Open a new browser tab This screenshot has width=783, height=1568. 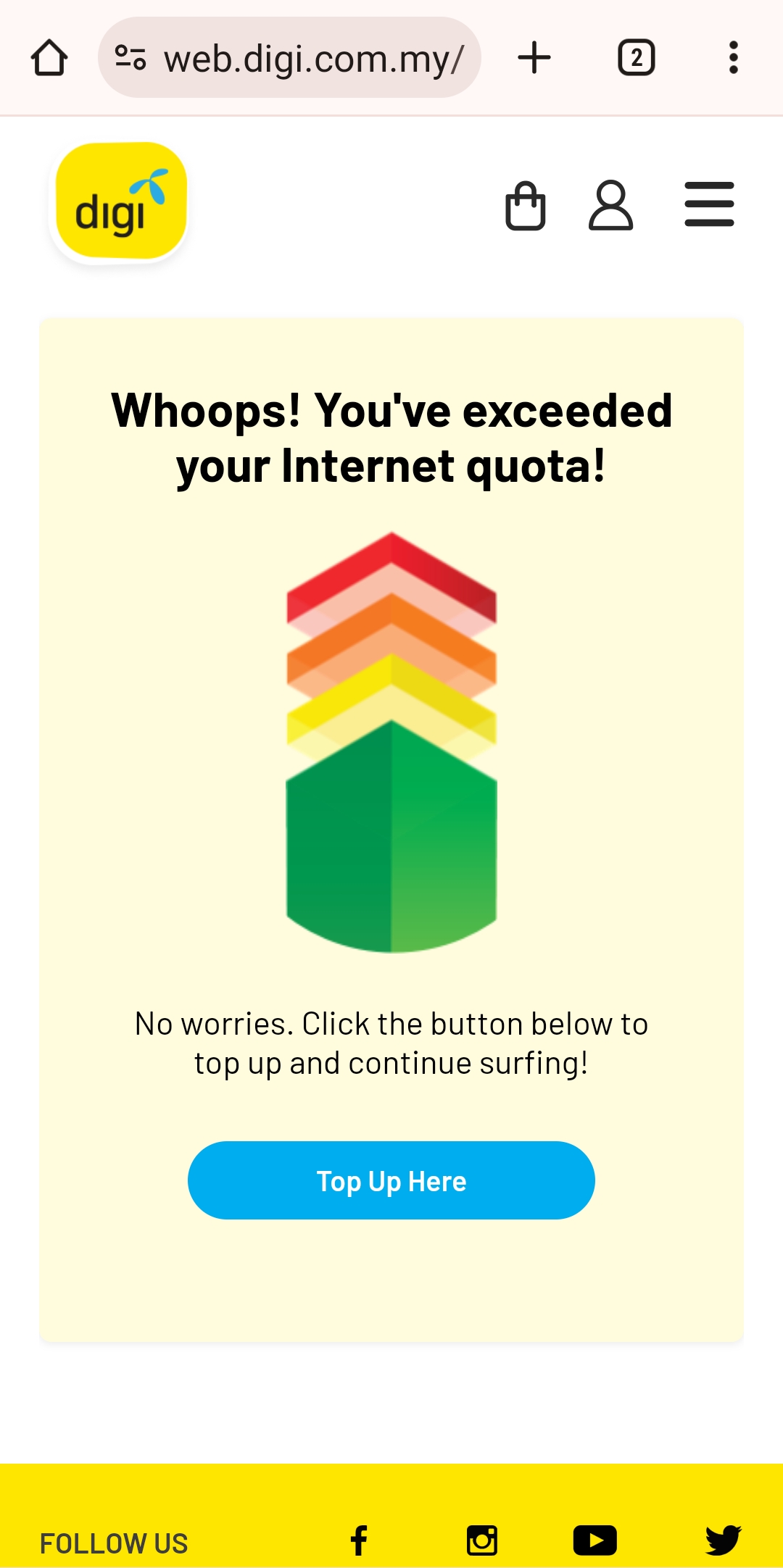534,58
